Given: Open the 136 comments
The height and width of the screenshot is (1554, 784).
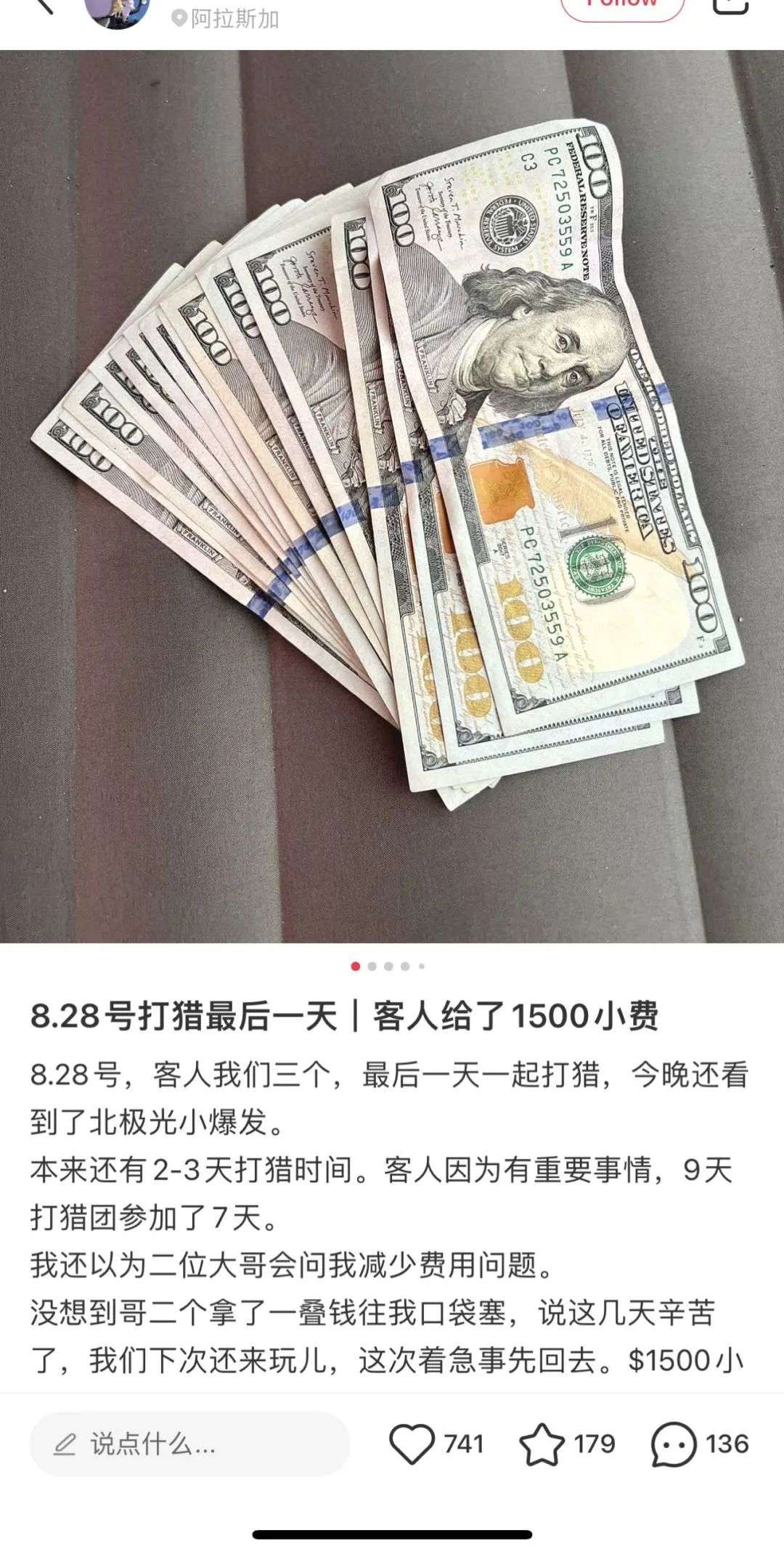Looking at the screenshot, I should click(674, 1444).
